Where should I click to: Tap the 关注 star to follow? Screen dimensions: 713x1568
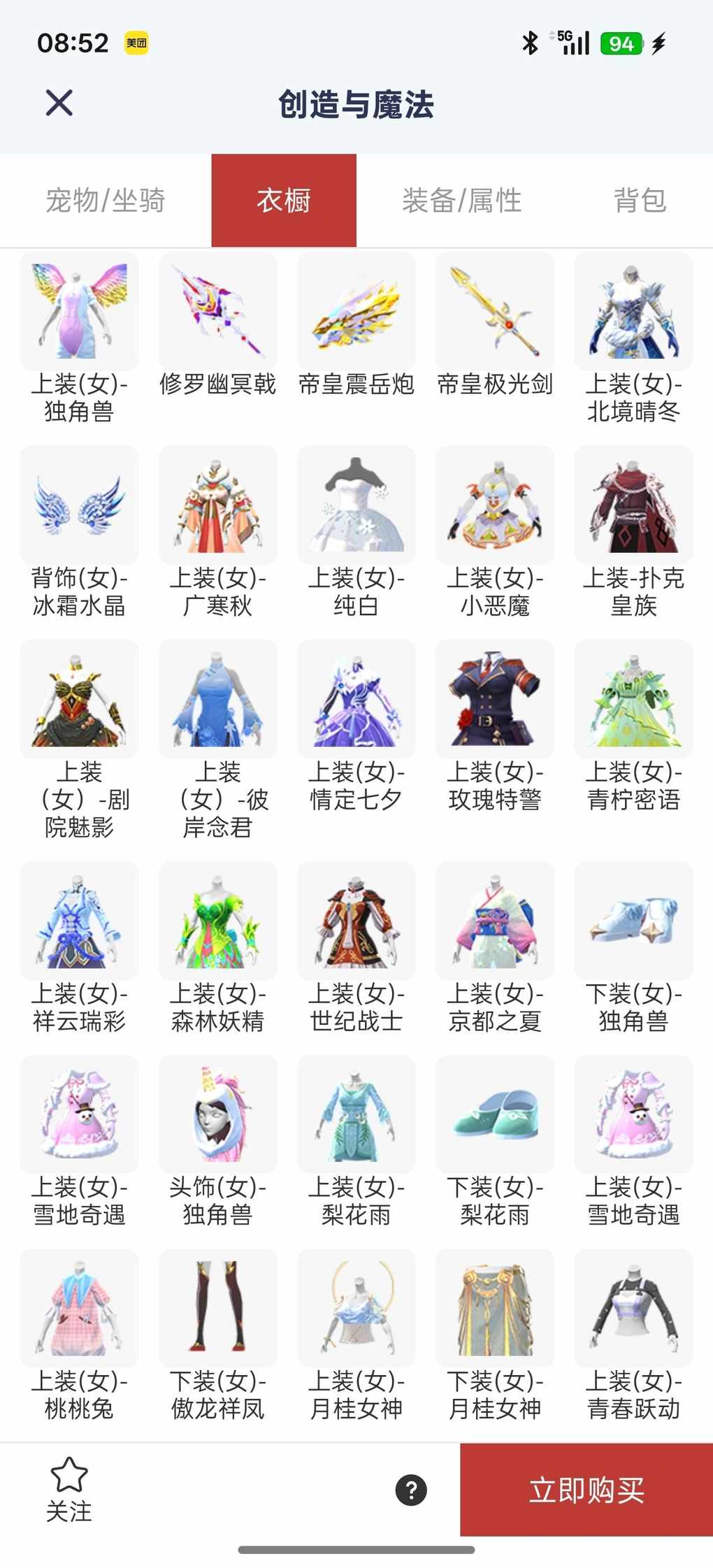(69, 1489)
